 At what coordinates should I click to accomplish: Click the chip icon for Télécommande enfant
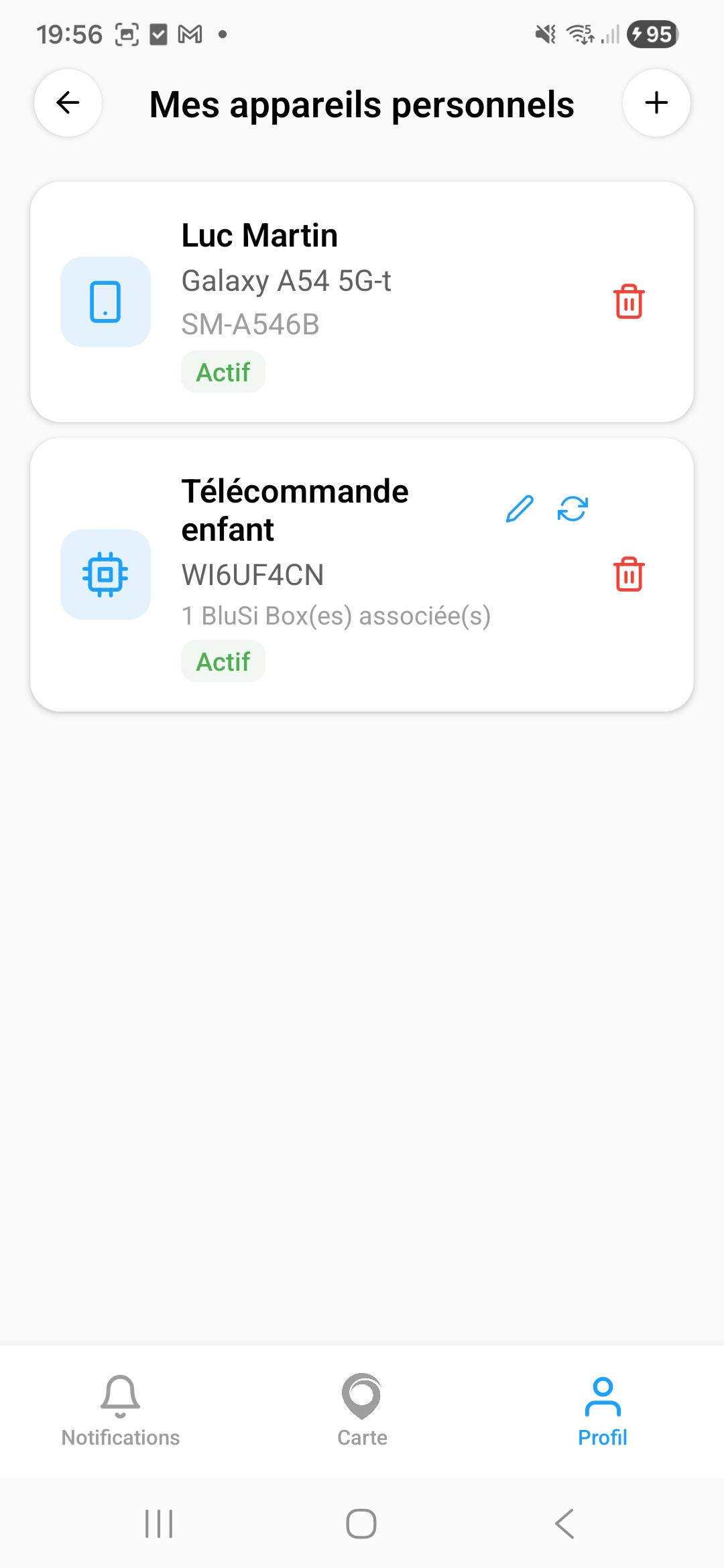pos(105,574)
